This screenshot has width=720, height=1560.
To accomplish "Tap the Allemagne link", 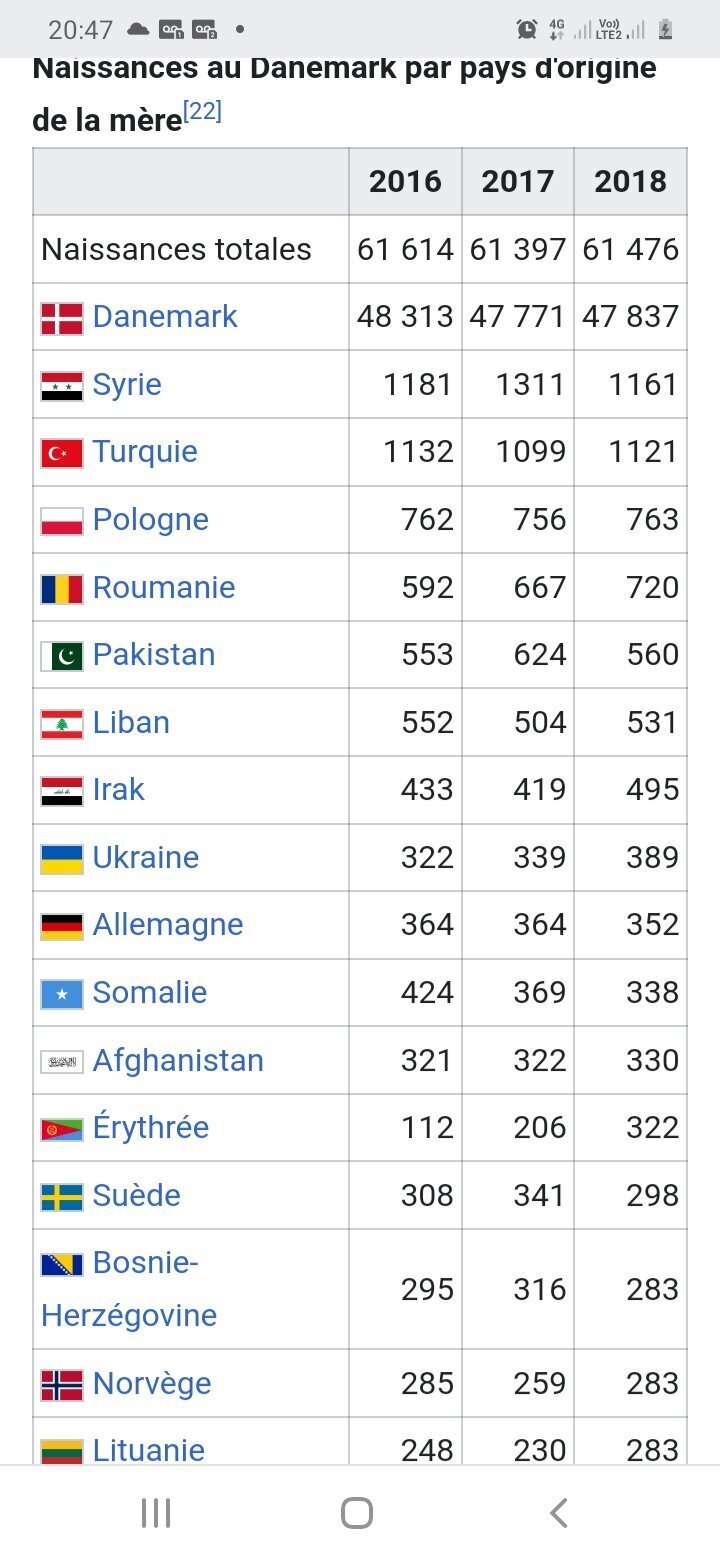I will (168, 924).
